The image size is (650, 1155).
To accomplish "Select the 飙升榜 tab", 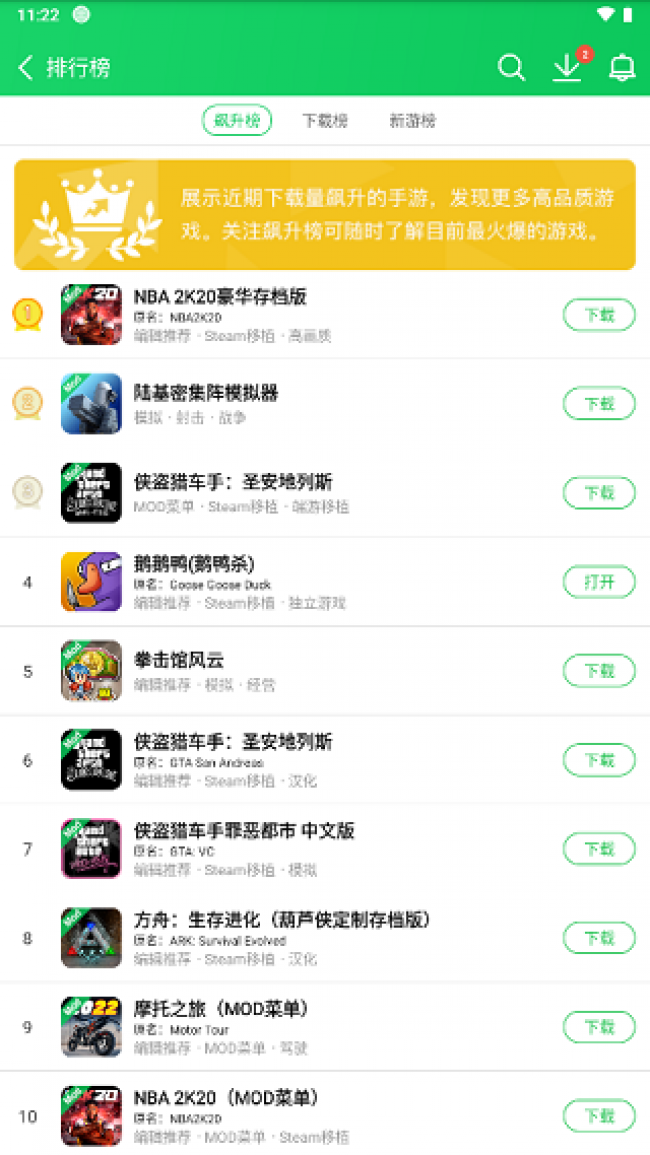I will [237, 121].
